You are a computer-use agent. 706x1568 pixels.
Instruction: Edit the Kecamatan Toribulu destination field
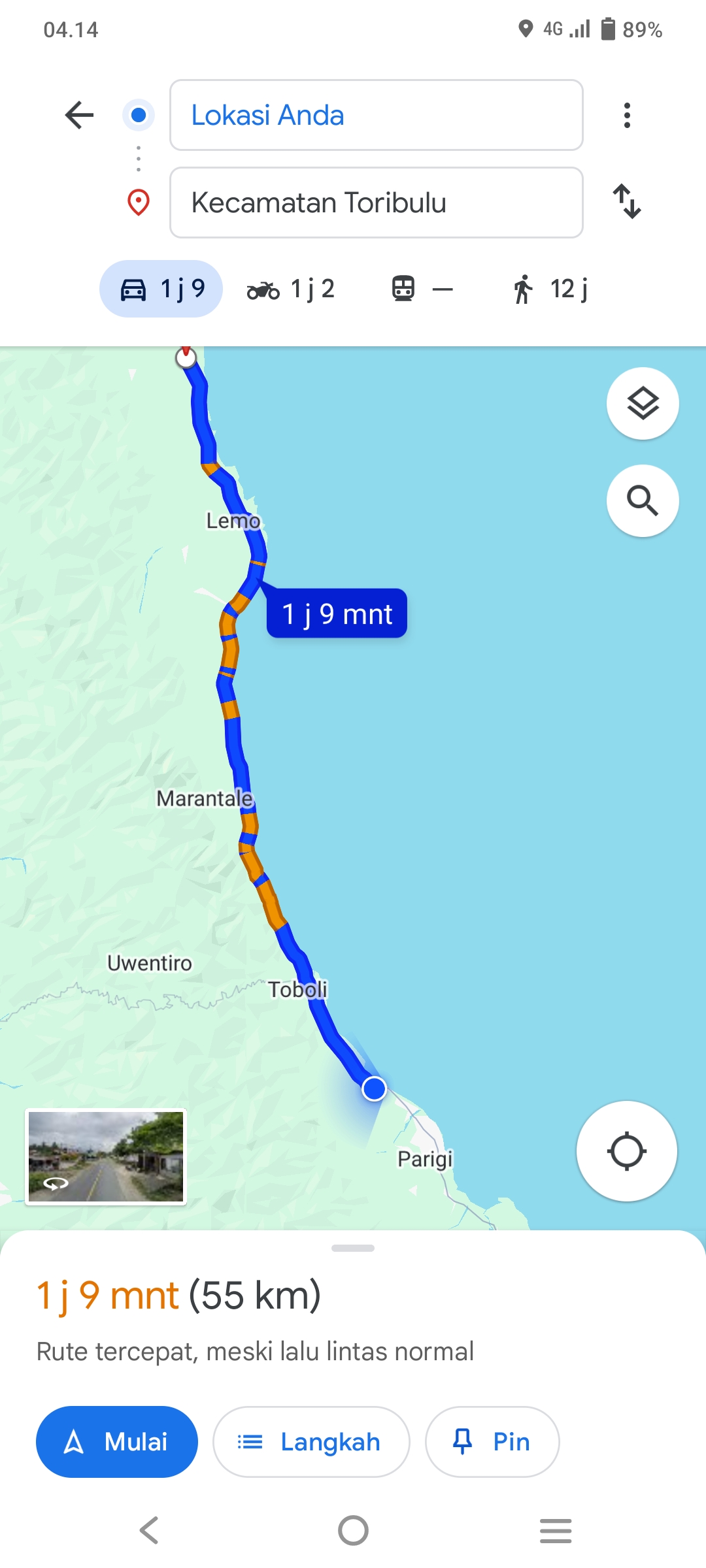377,203
